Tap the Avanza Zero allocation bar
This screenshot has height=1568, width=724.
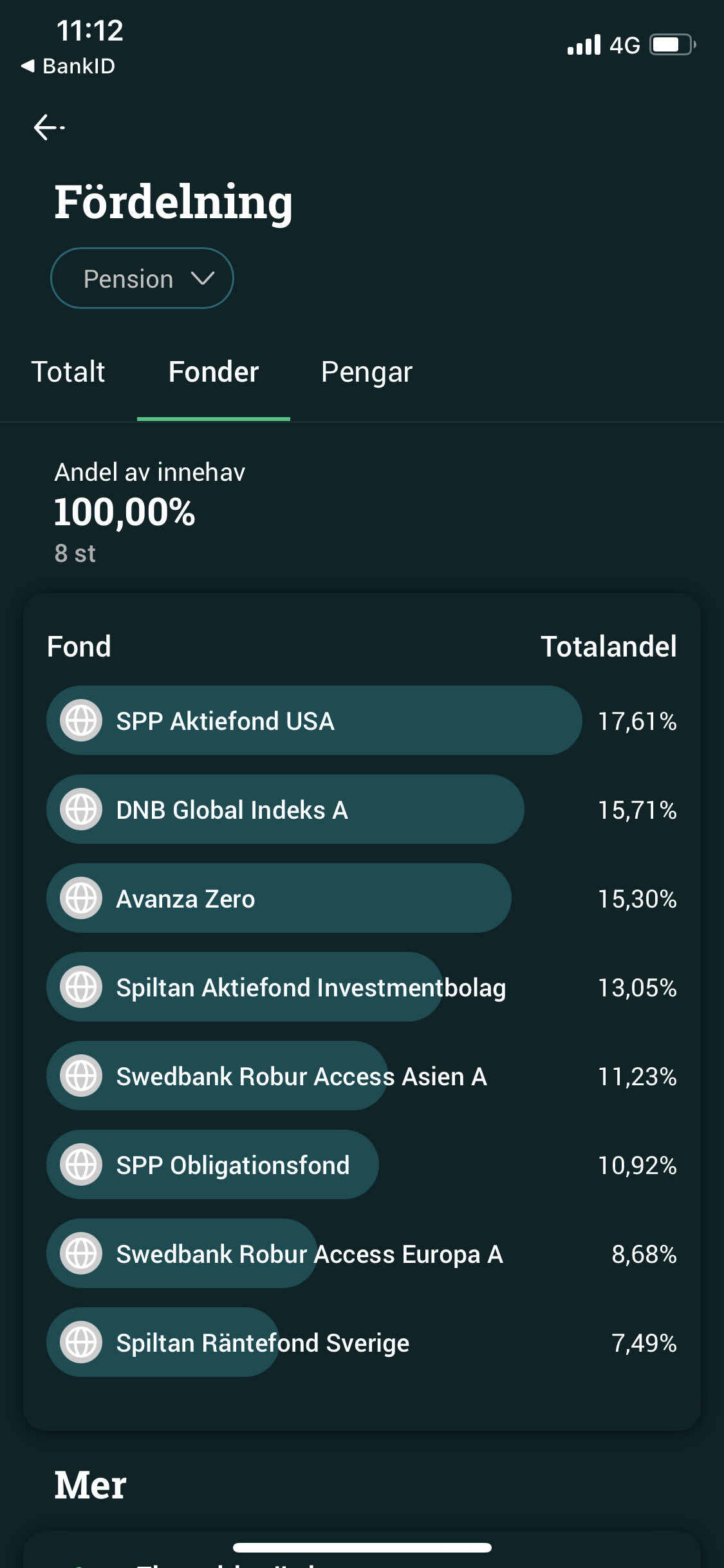(277, 898)
